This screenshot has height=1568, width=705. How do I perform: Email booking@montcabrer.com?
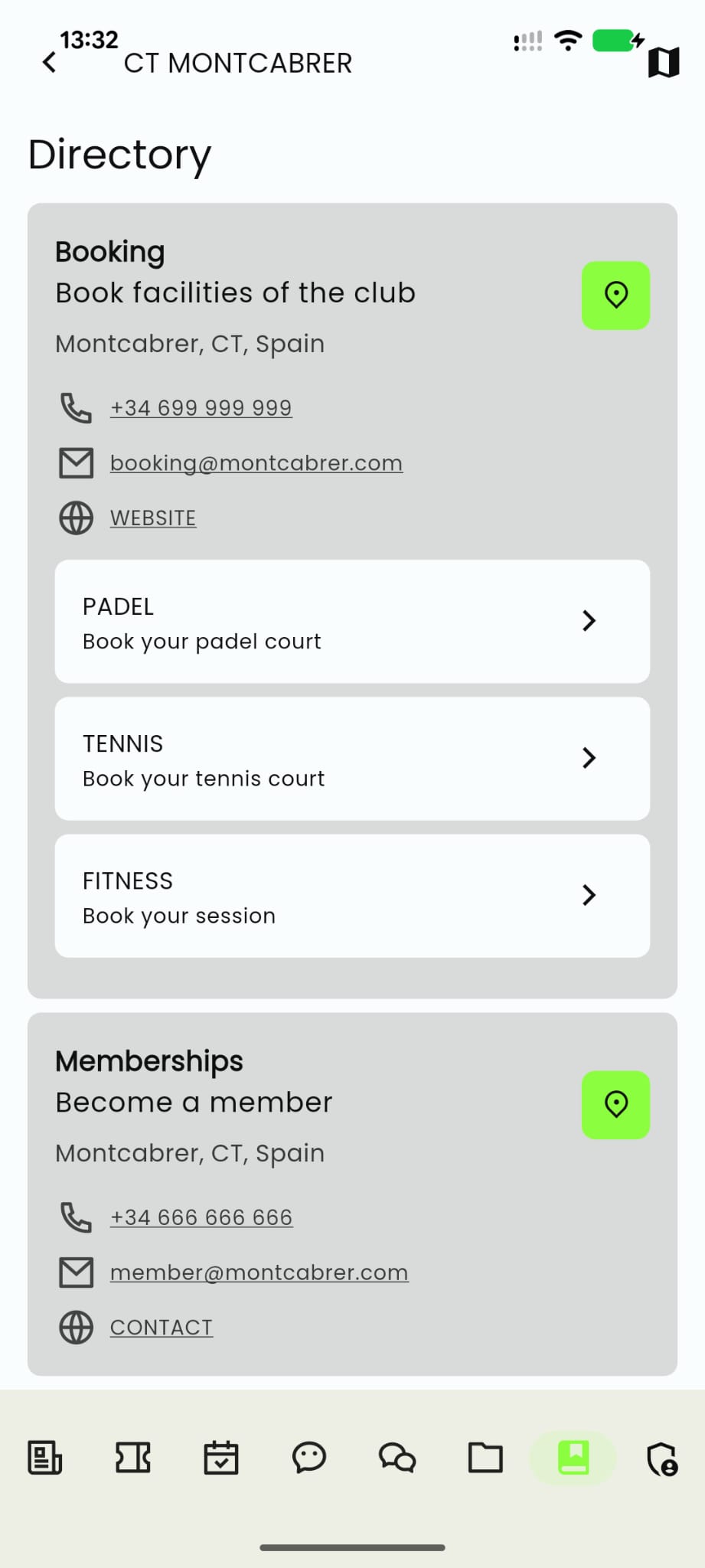256,463
